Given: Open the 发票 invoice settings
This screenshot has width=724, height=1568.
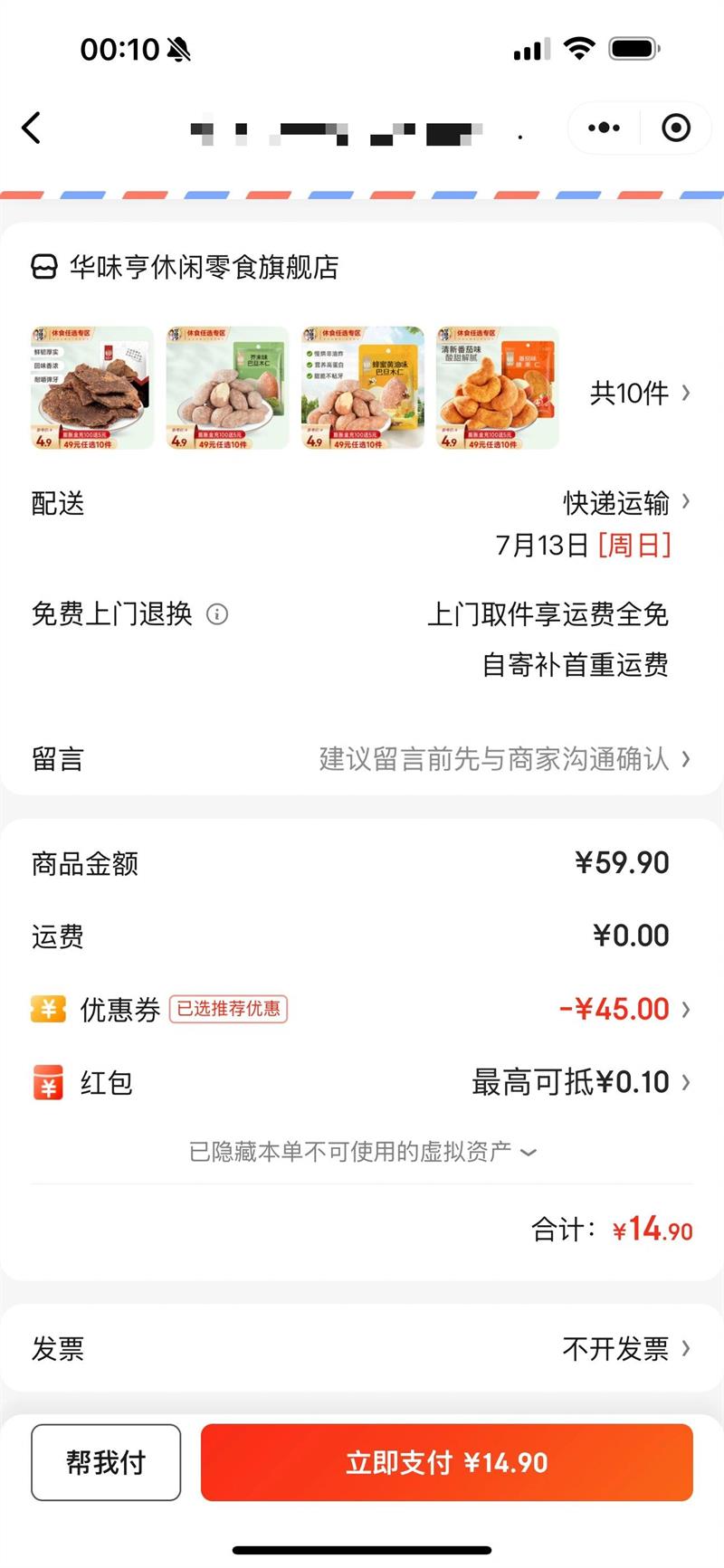Looking at the screenshot, I should [362, 1348].
